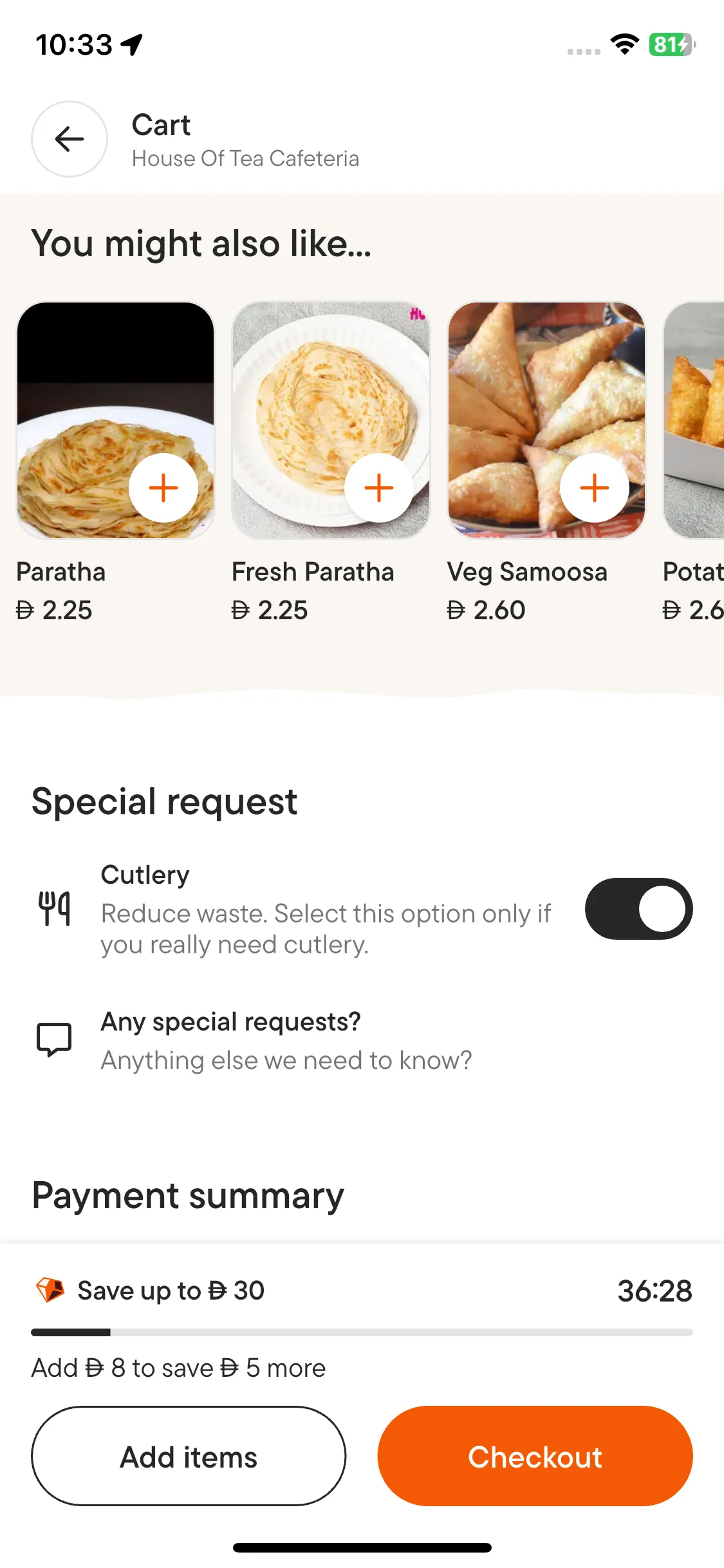Open the Potato item card
Screen dimensions: 724x1568
(x=694, y=421)
